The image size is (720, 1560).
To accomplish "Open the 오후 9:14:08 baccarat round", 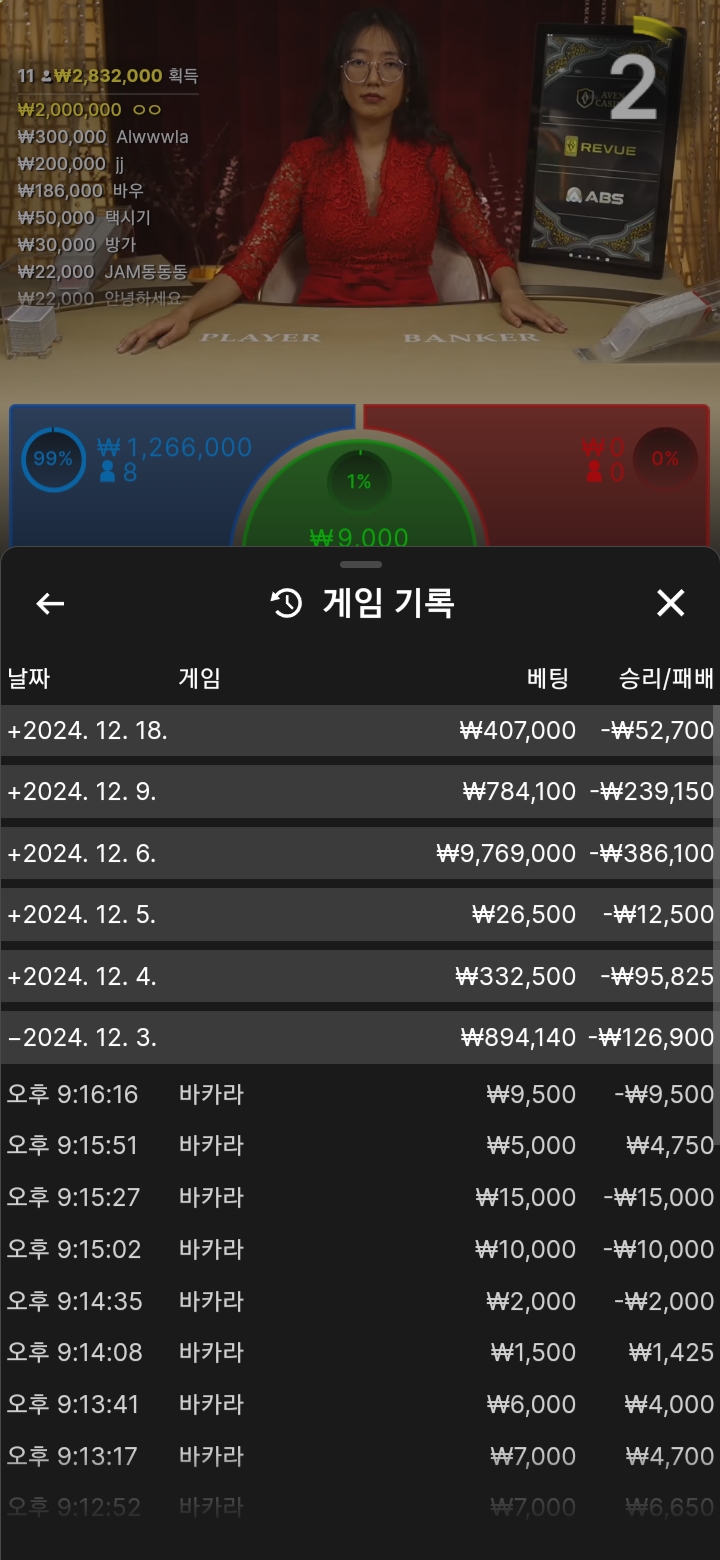I will click(x=358, y=1352).
